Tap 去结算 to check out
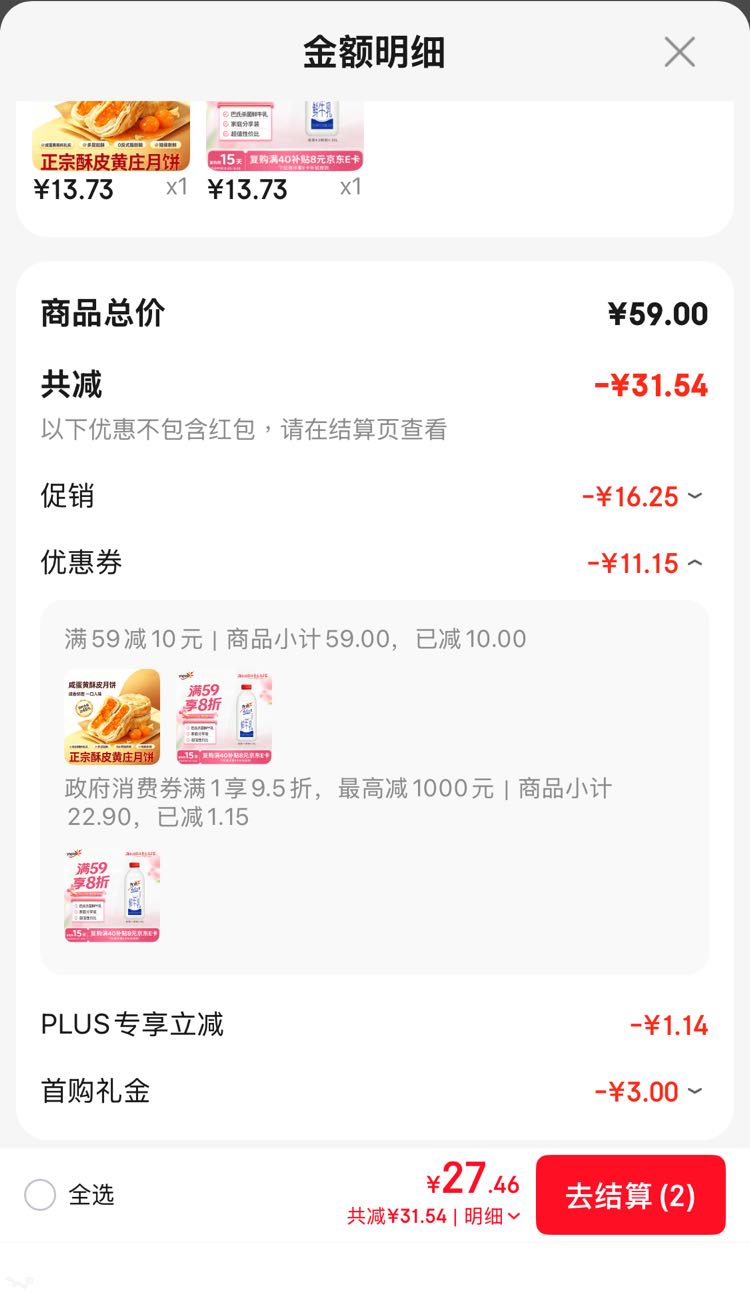 [631, 1195]
